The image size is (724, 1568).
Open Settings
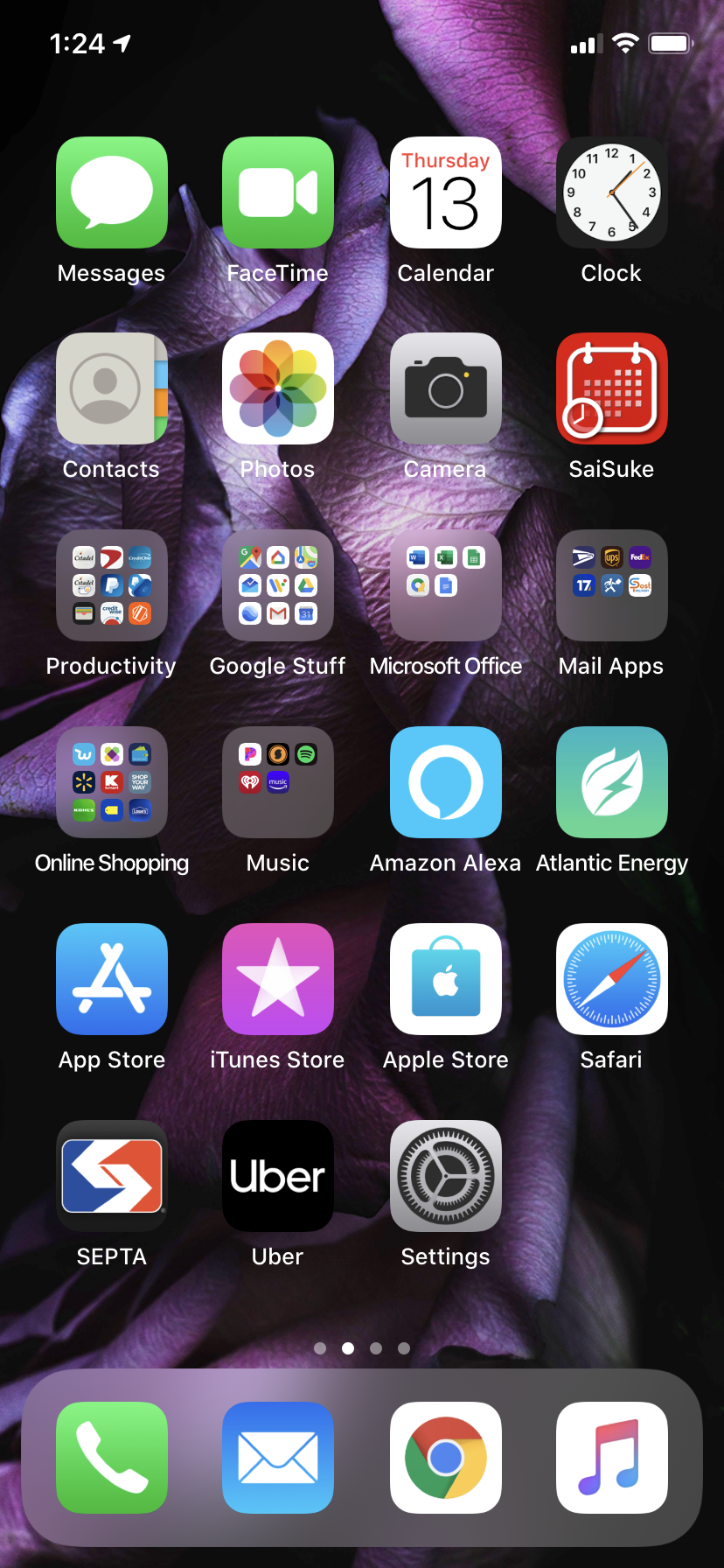point(446,1176)
